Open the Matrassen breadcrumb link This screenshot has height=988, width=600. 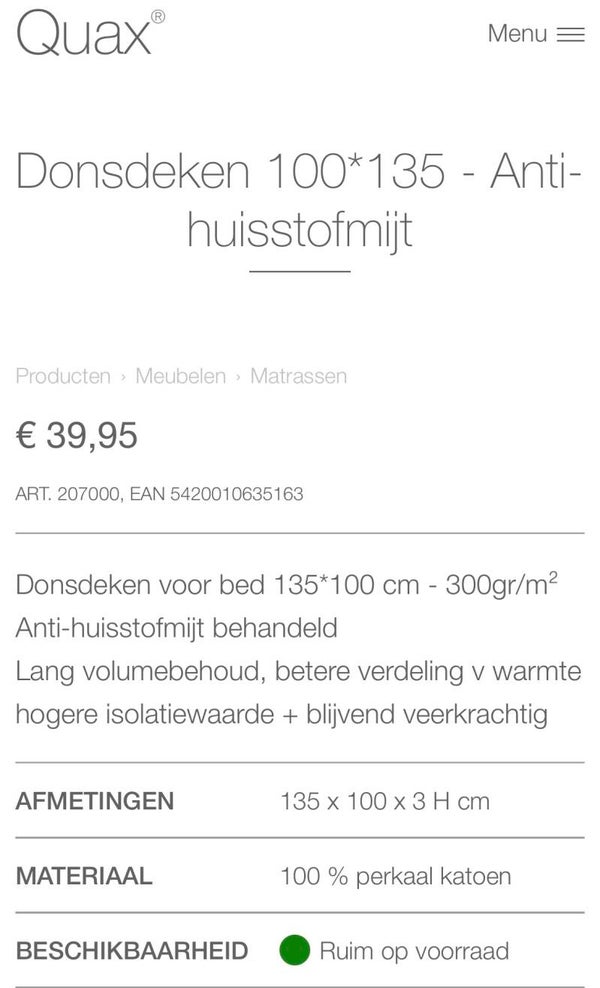click(x=298, y=376)
